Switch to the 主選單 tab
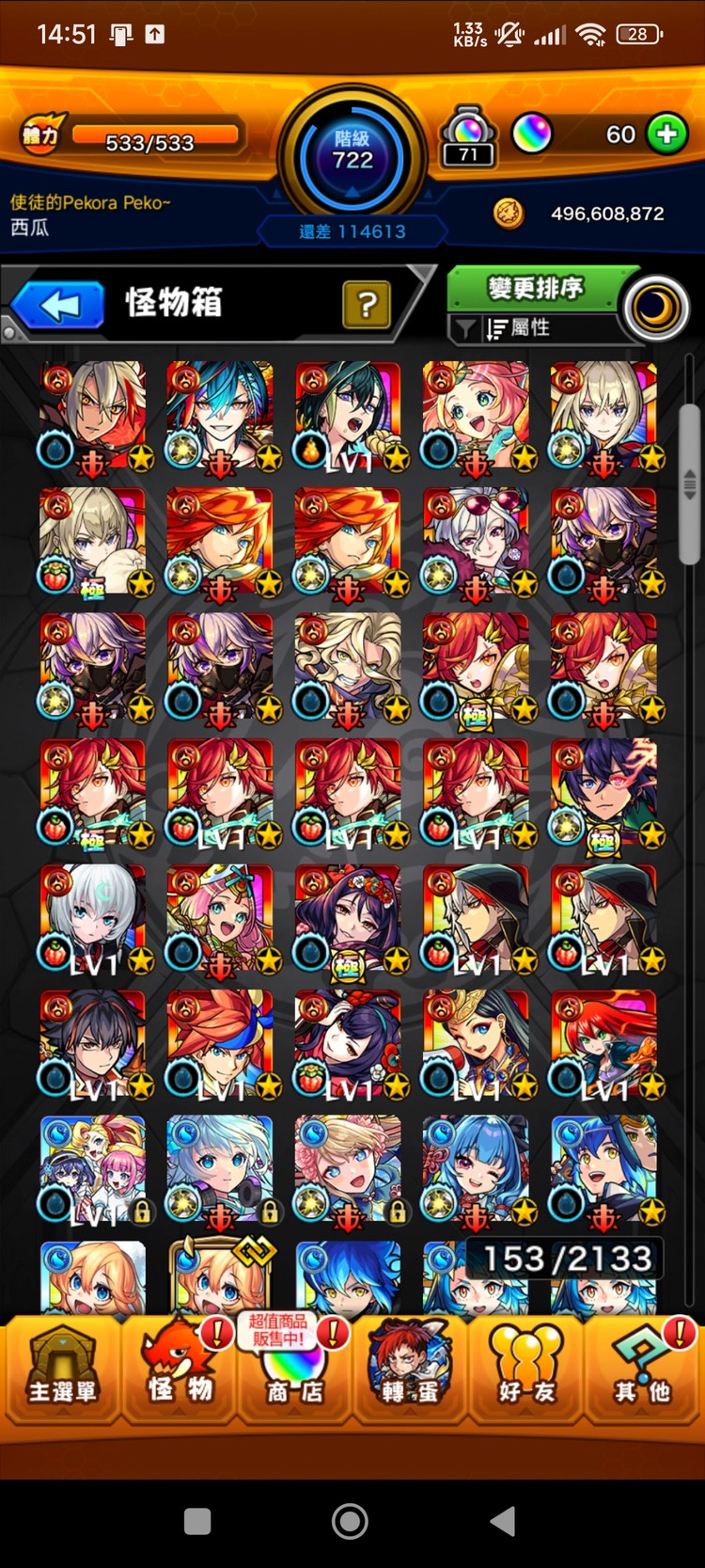Screen dimensions: 705x1568 point(61,1370)
